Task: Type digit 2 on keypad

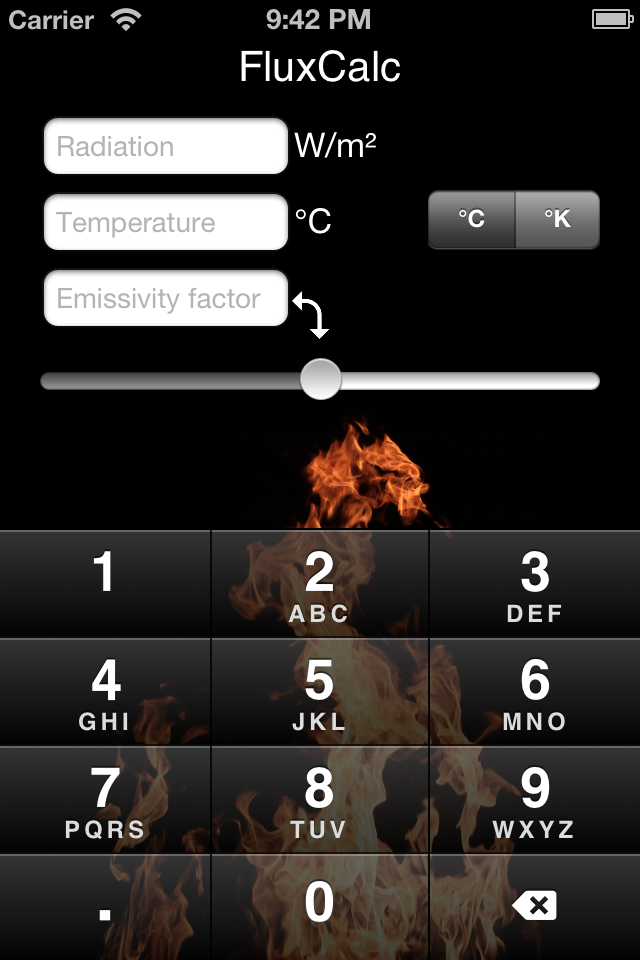Action: [320, 584]
